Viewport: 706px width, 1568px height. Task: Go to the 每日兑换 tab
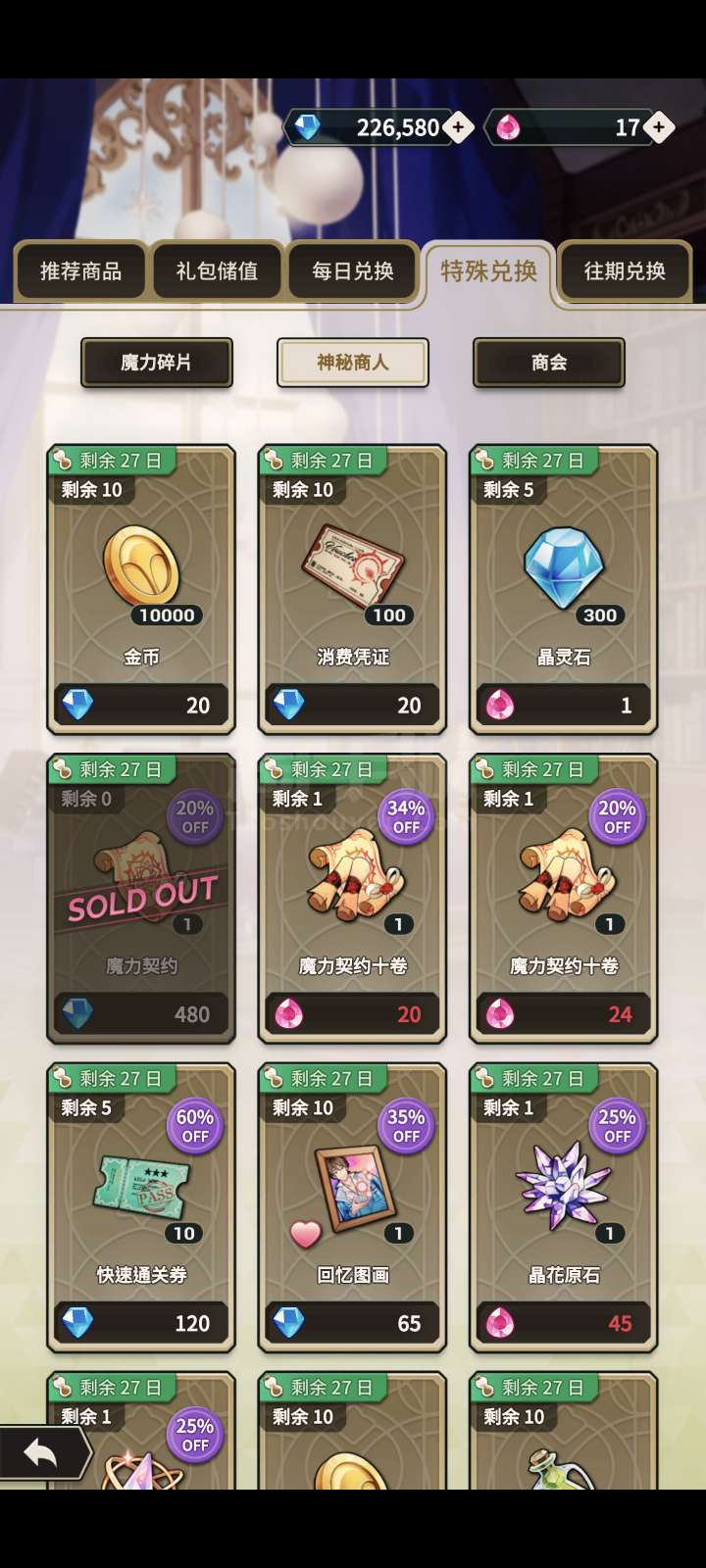(x=353, y=271)
